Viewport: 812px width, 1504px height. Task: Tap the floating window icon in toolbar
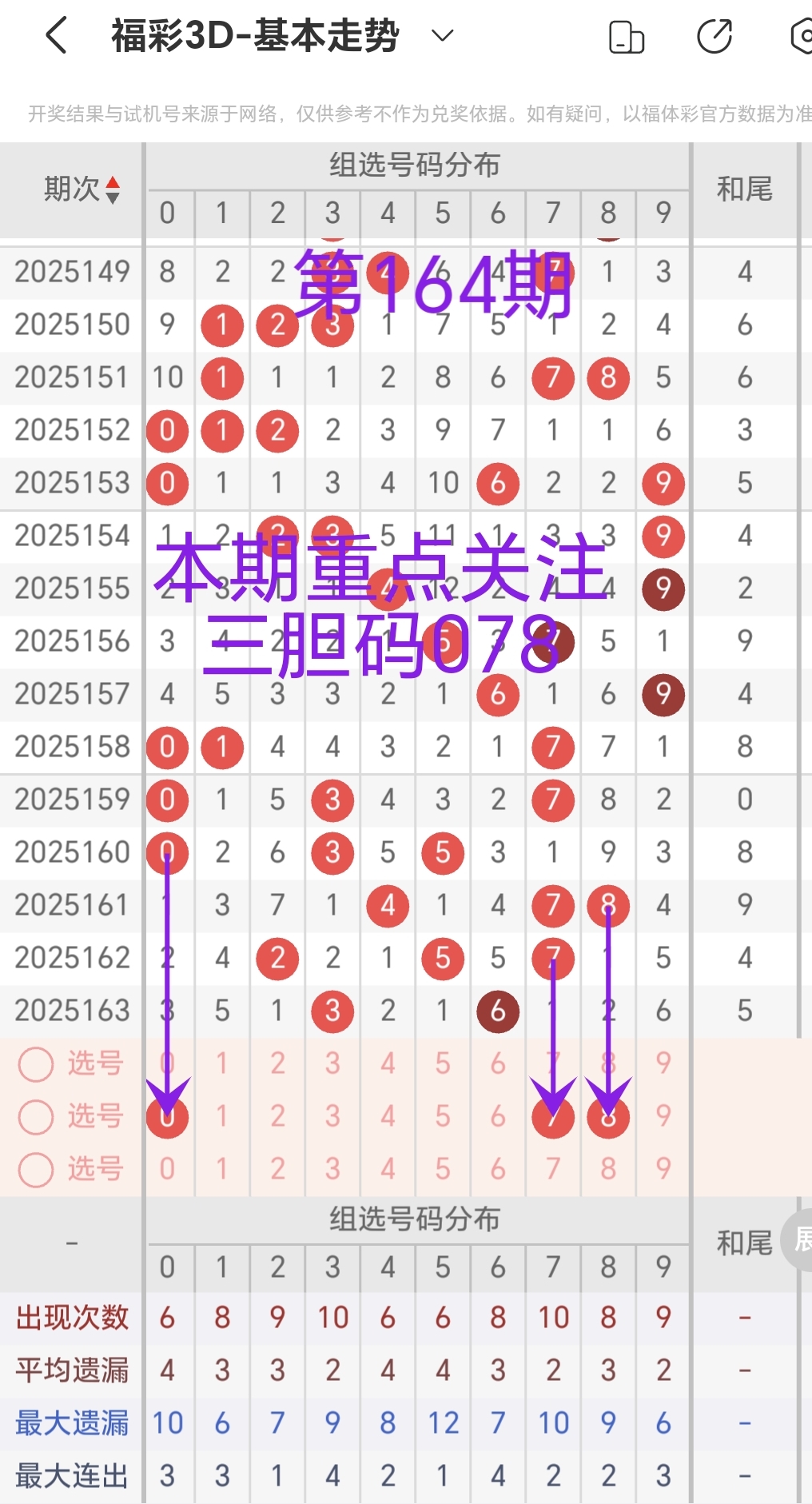tap(627, 34)
